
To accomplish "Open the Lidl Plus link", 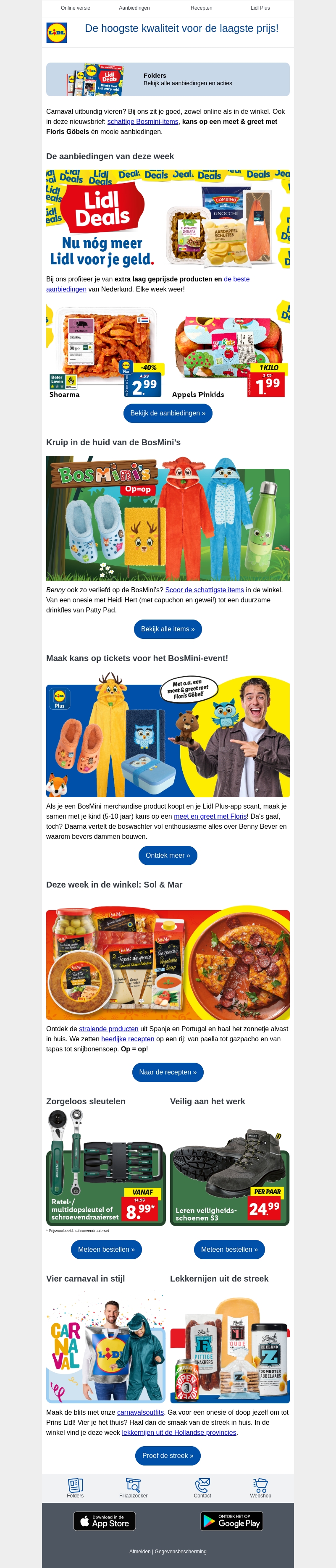I will pos(260,8).
